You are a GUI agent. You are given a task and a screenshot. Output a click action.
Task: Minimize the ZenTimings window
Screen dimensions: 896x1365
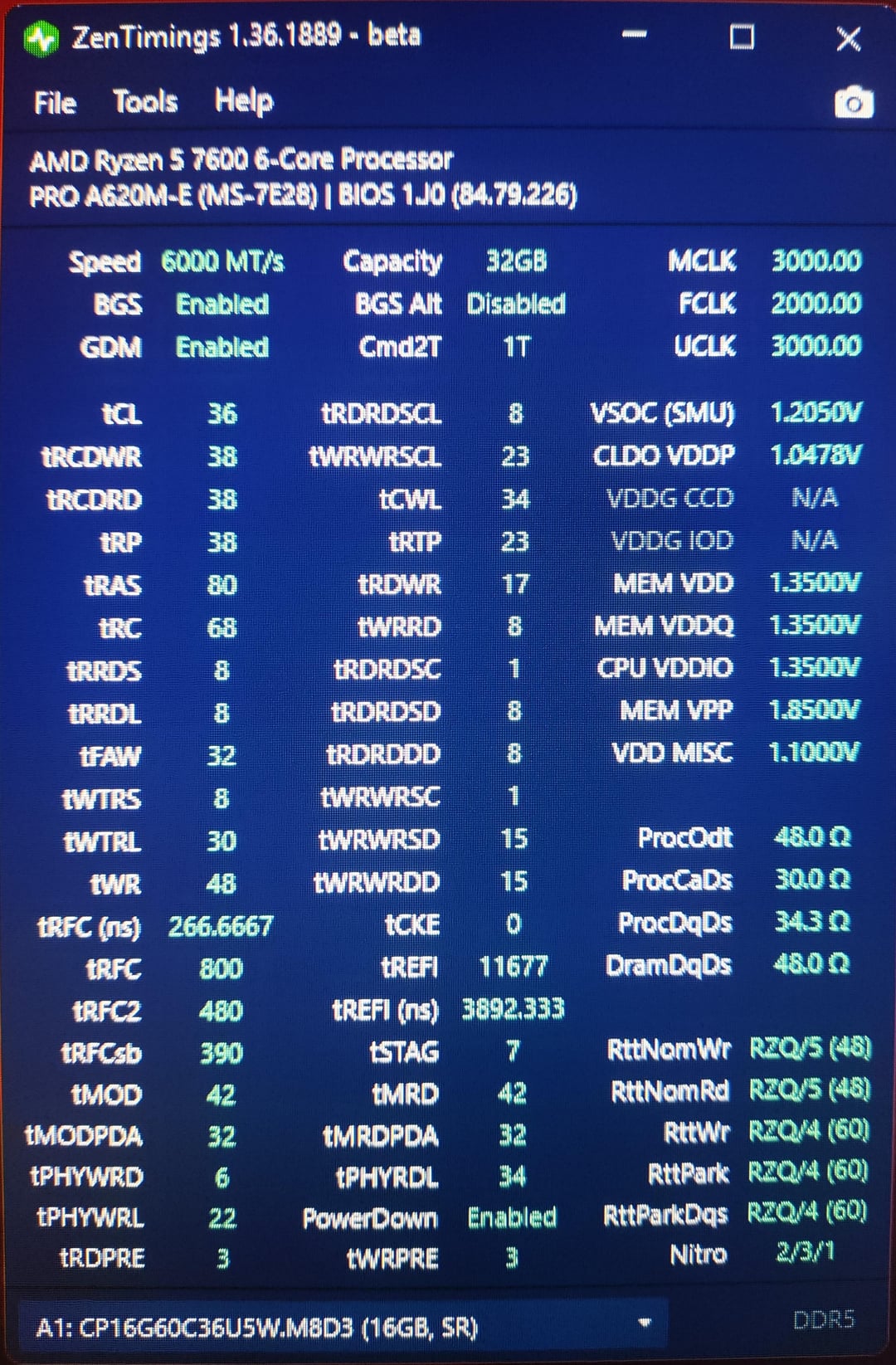(x=635, y=36)
